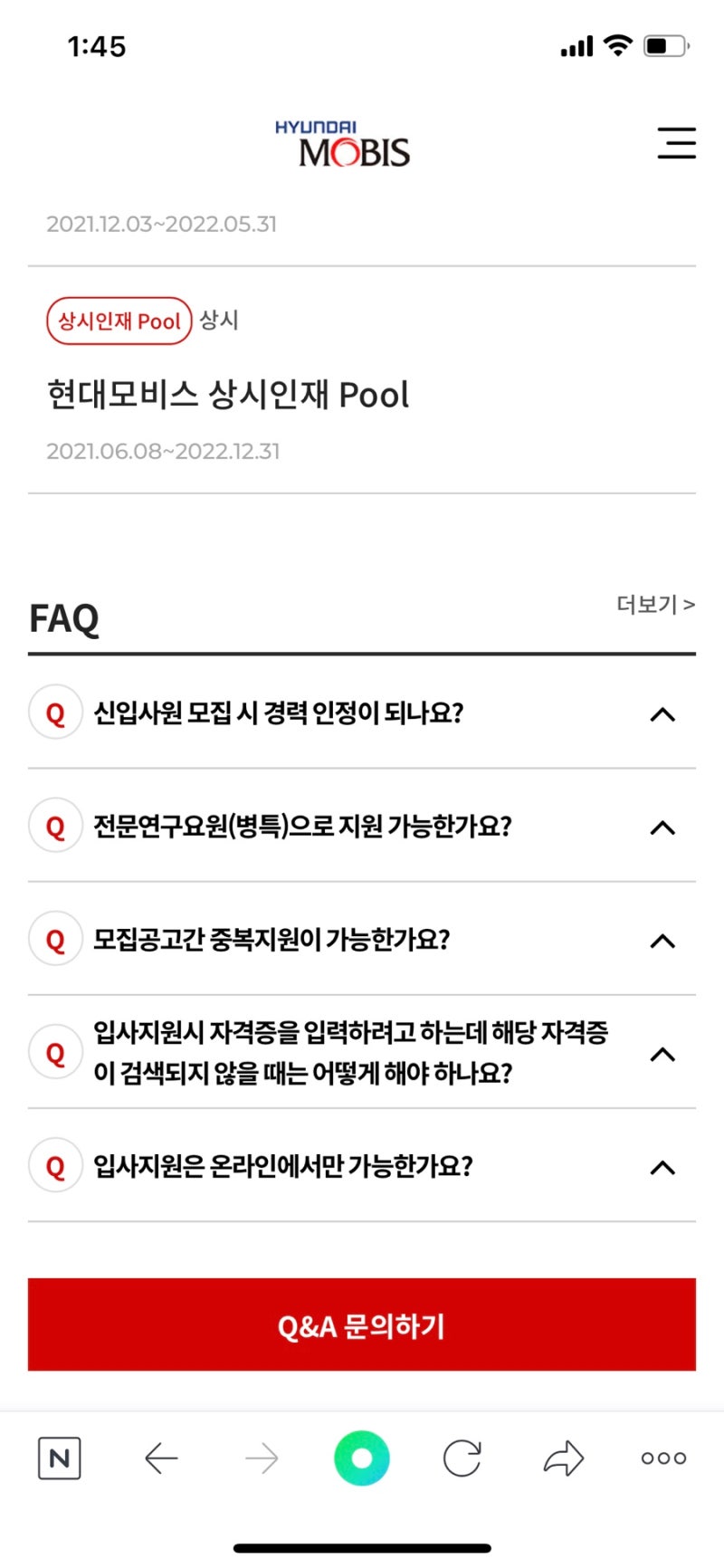Reload the current page
Viewport: 724px width, 1568px height.
click(462, 1458)
